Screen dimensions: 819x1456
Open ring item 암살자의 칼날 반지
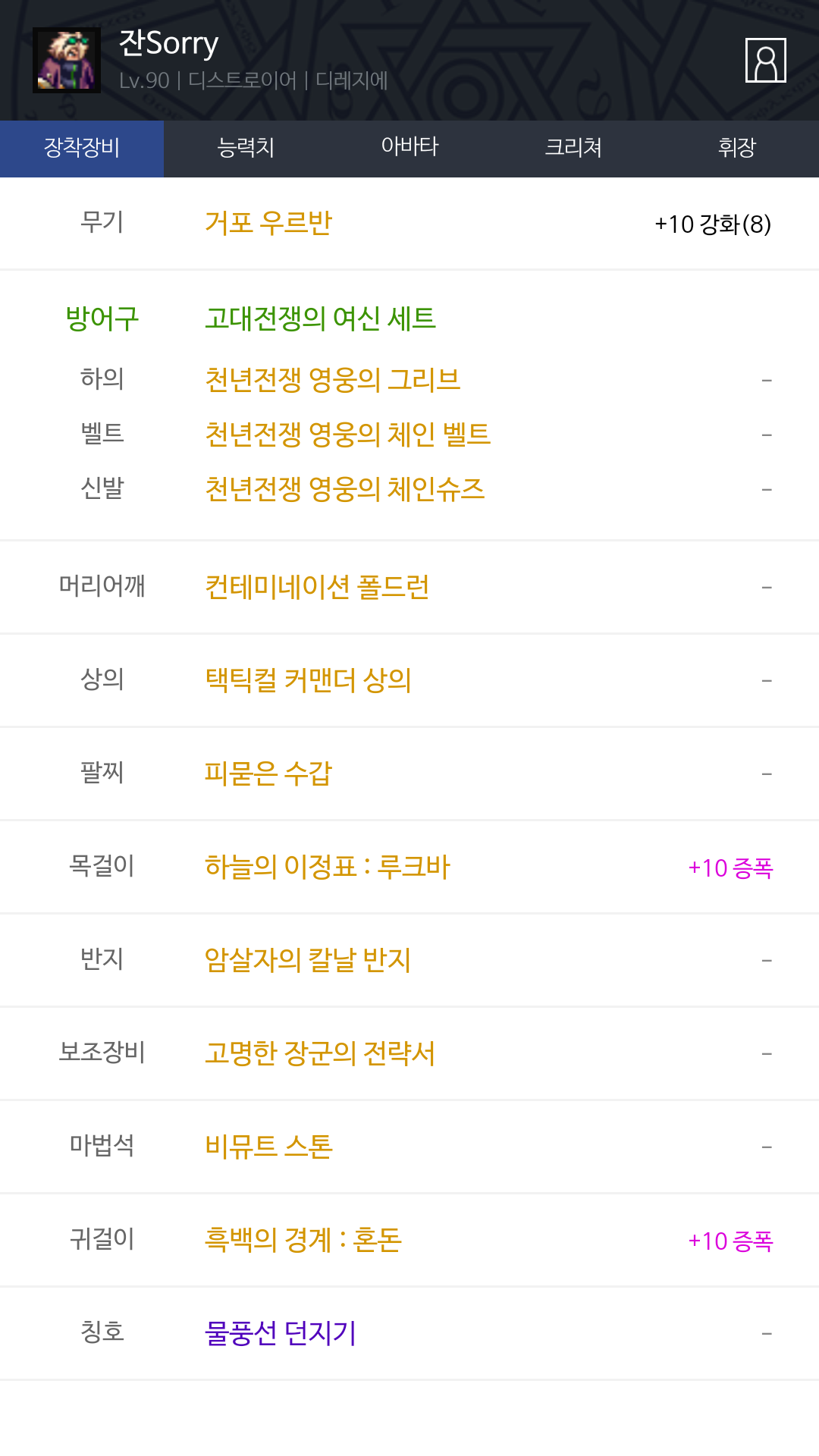[308, 960]
